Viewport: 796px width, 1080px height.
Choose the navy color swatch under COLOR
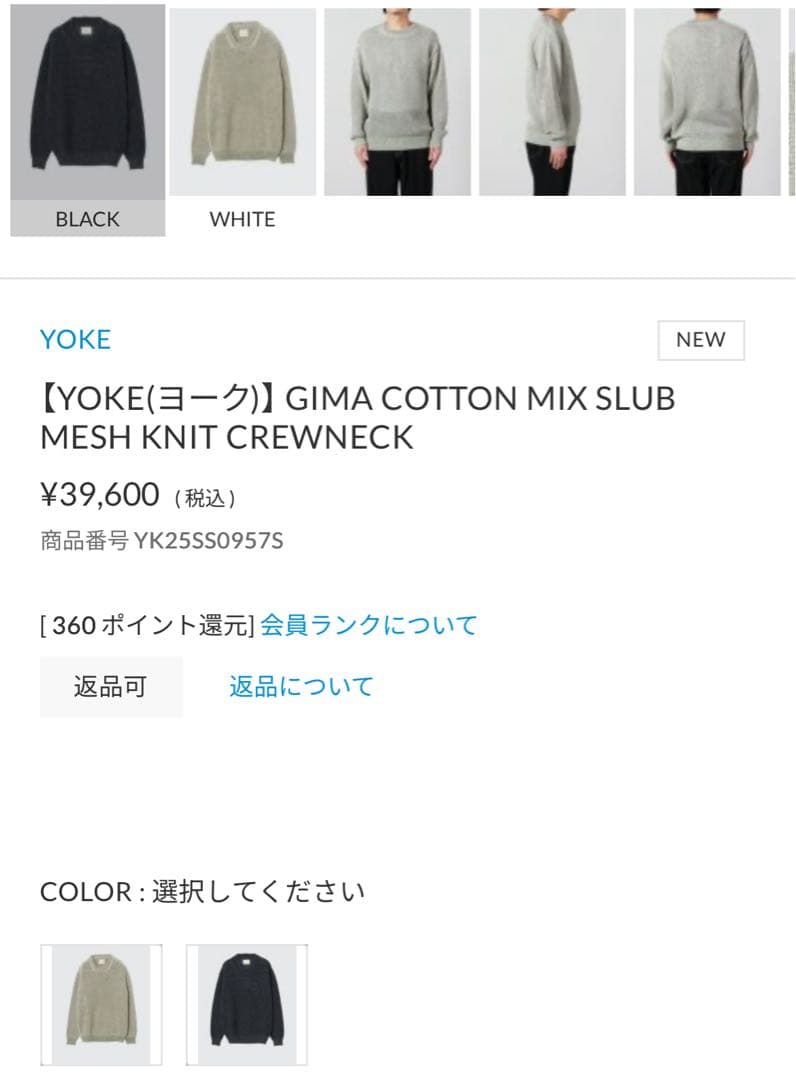tap(246, 1005)
